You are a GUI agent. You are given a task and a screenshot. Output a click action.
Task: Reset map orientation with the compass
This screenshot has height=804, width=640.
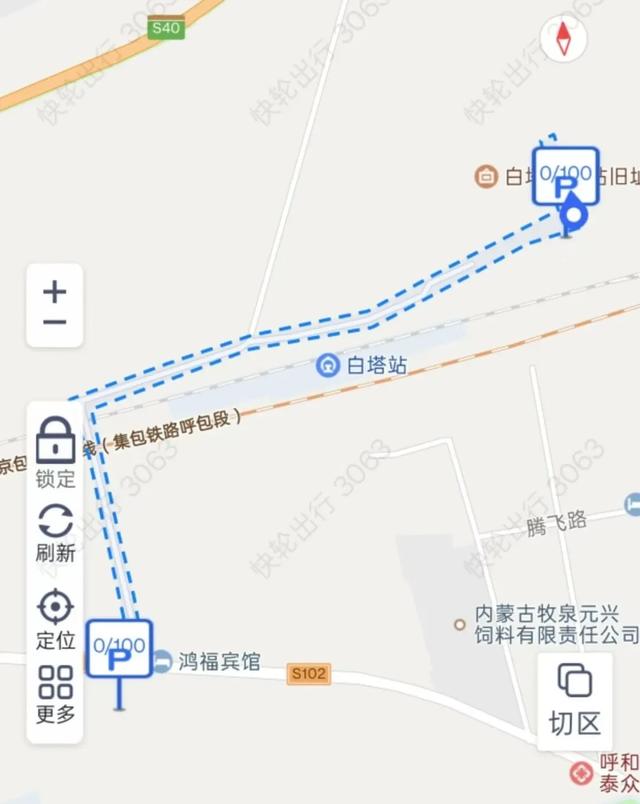coord(563,39)
